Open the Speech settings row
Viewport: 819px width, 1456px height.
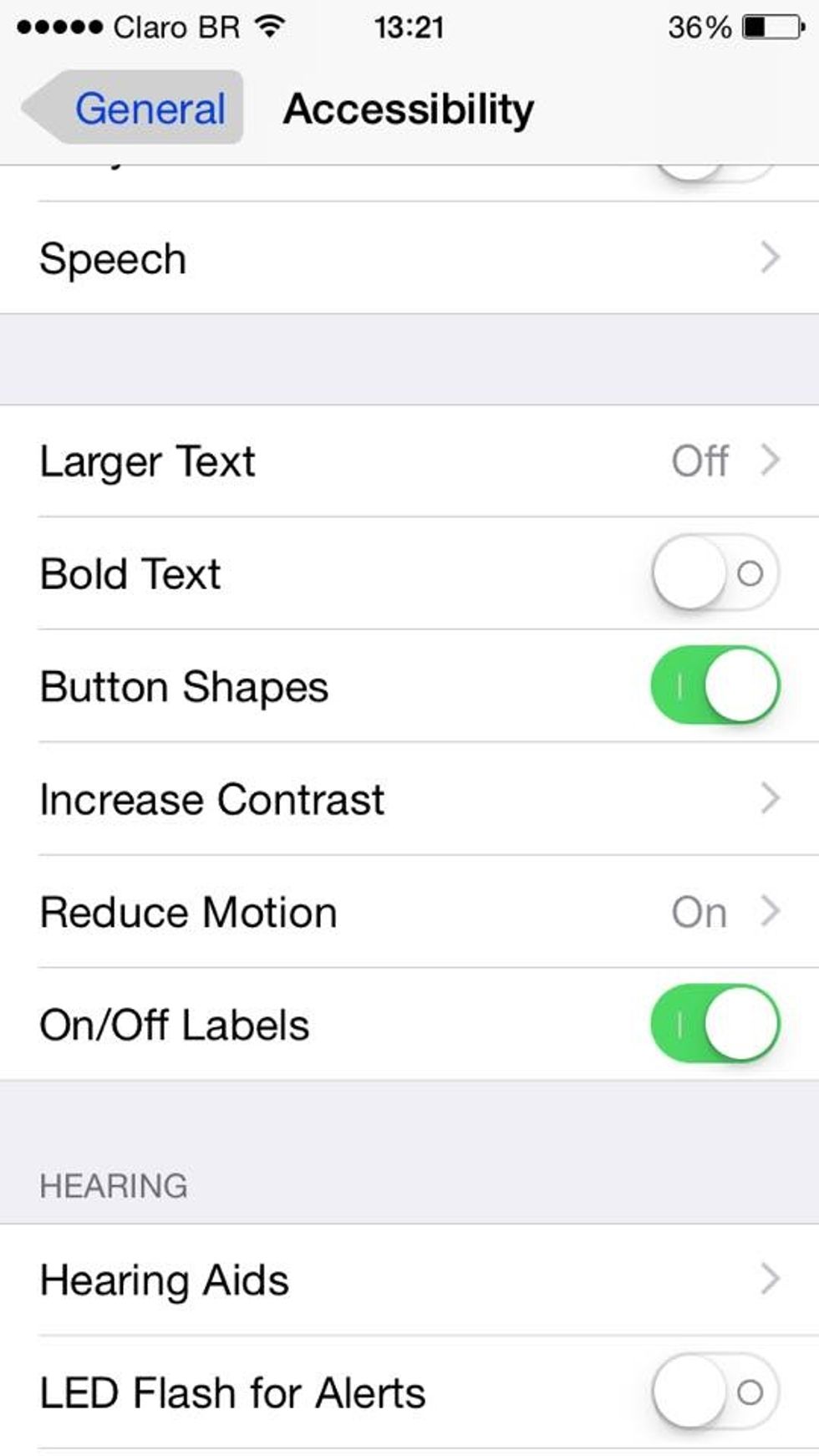(x=409, y=257)
